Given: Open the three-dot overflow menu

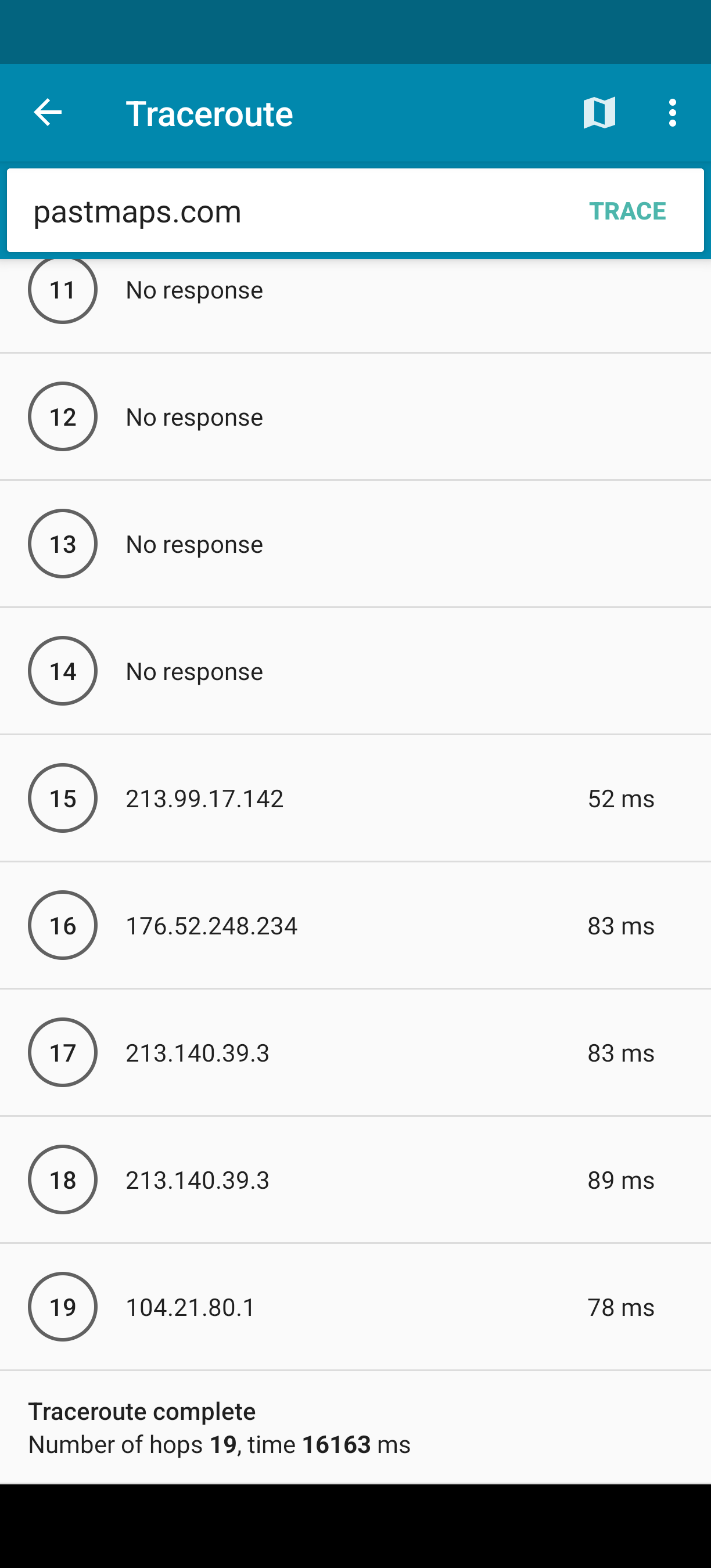Looking at the screenshot, I should coord(672,113).
